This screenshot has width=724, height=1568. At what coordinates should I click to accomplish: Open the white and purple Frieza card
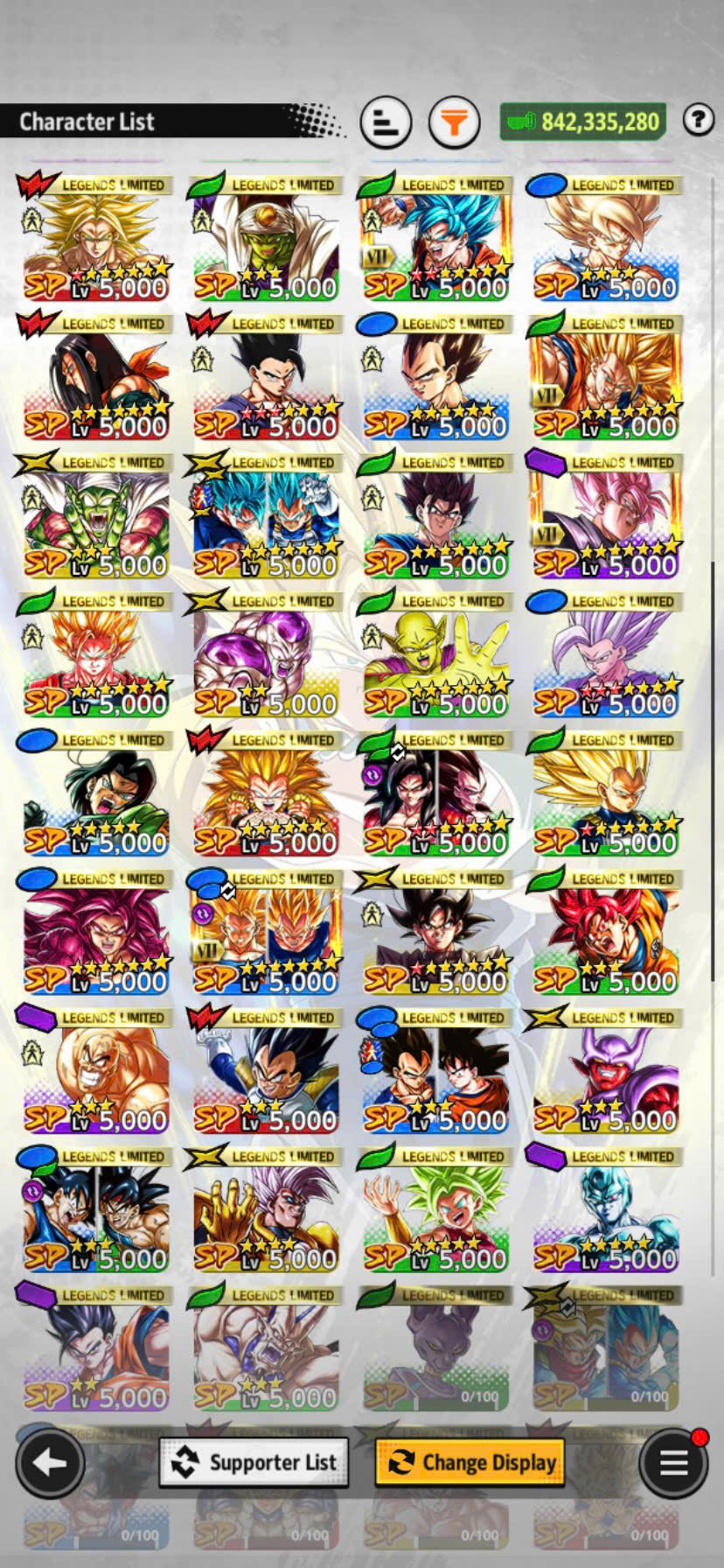265,656
